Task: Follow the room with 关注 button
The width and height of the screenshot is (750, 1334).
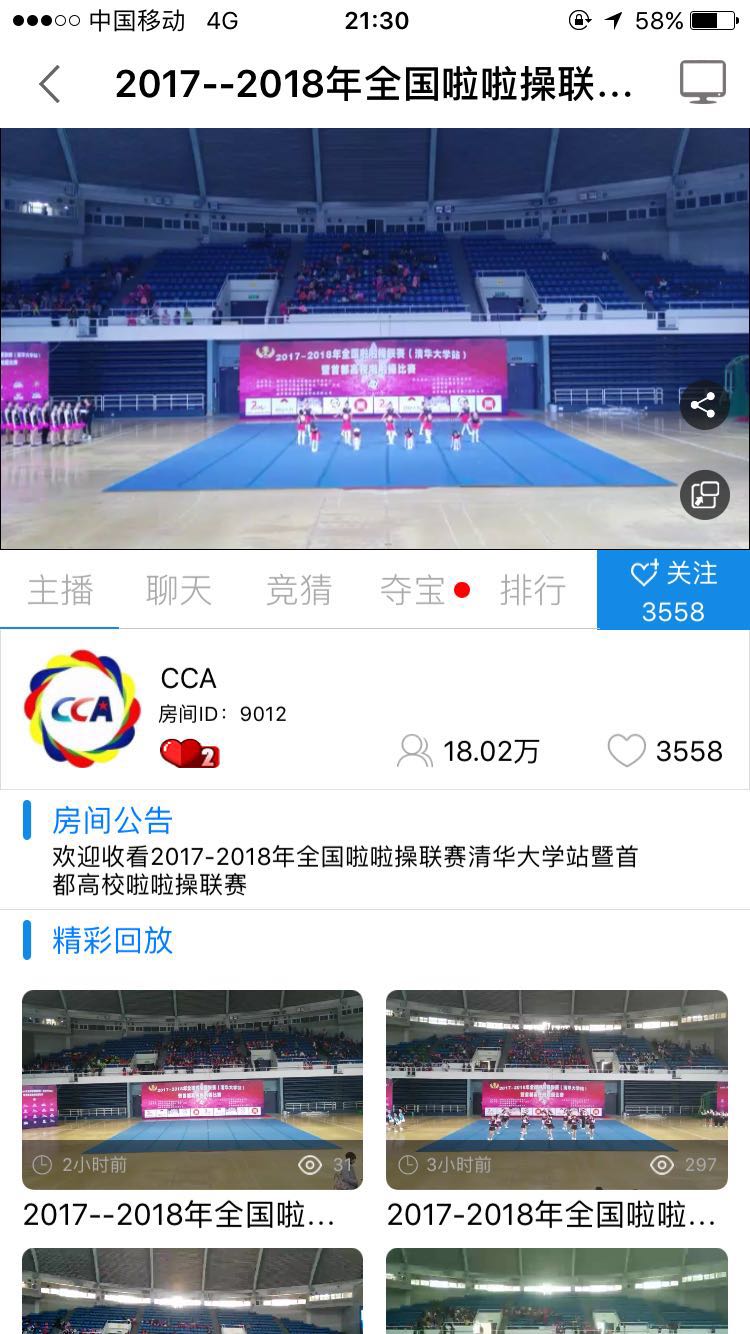Action: pyautogui.click(x=673, y=591)
